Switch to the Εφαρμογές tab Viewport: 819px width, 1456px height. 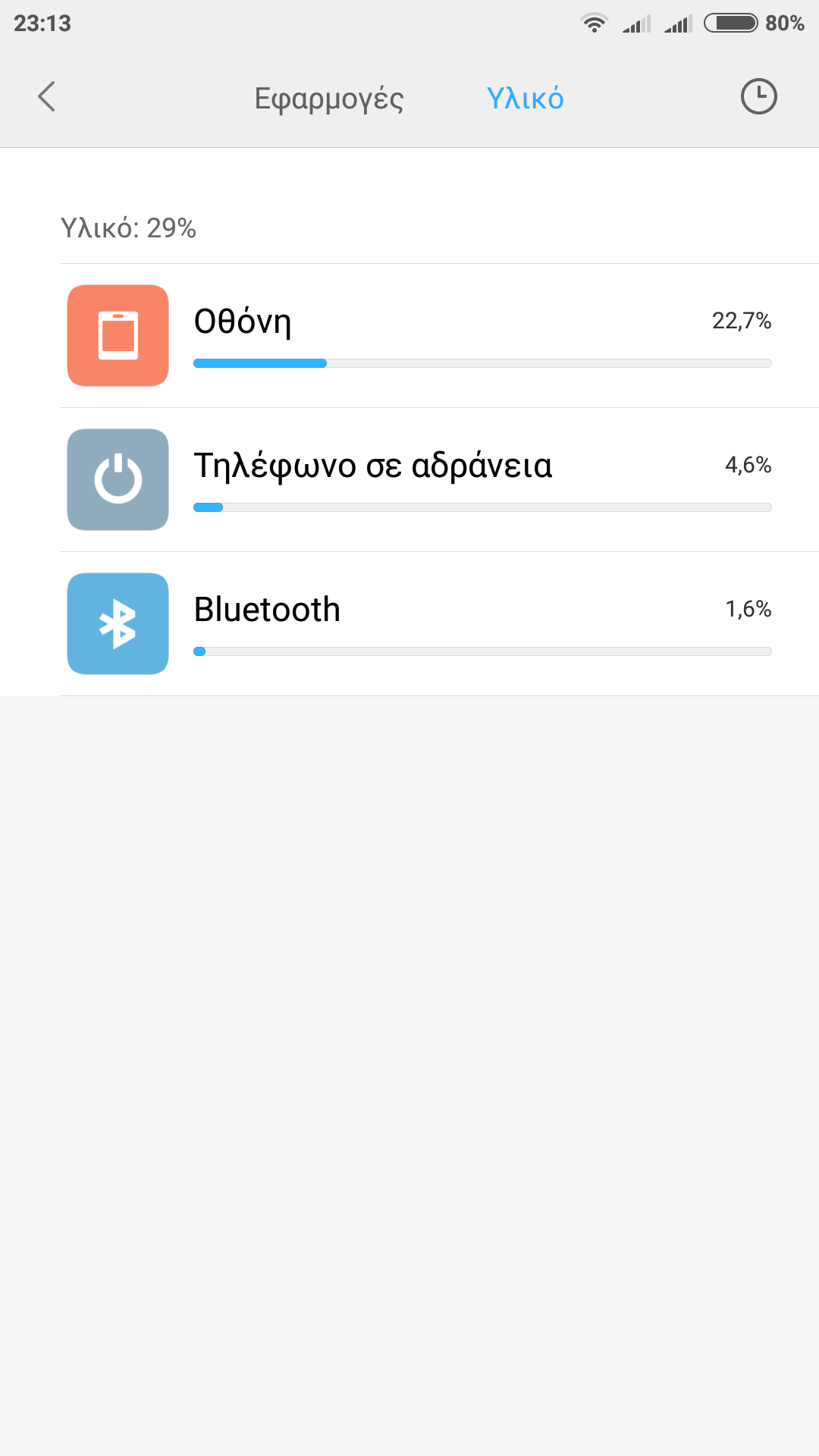328,99
